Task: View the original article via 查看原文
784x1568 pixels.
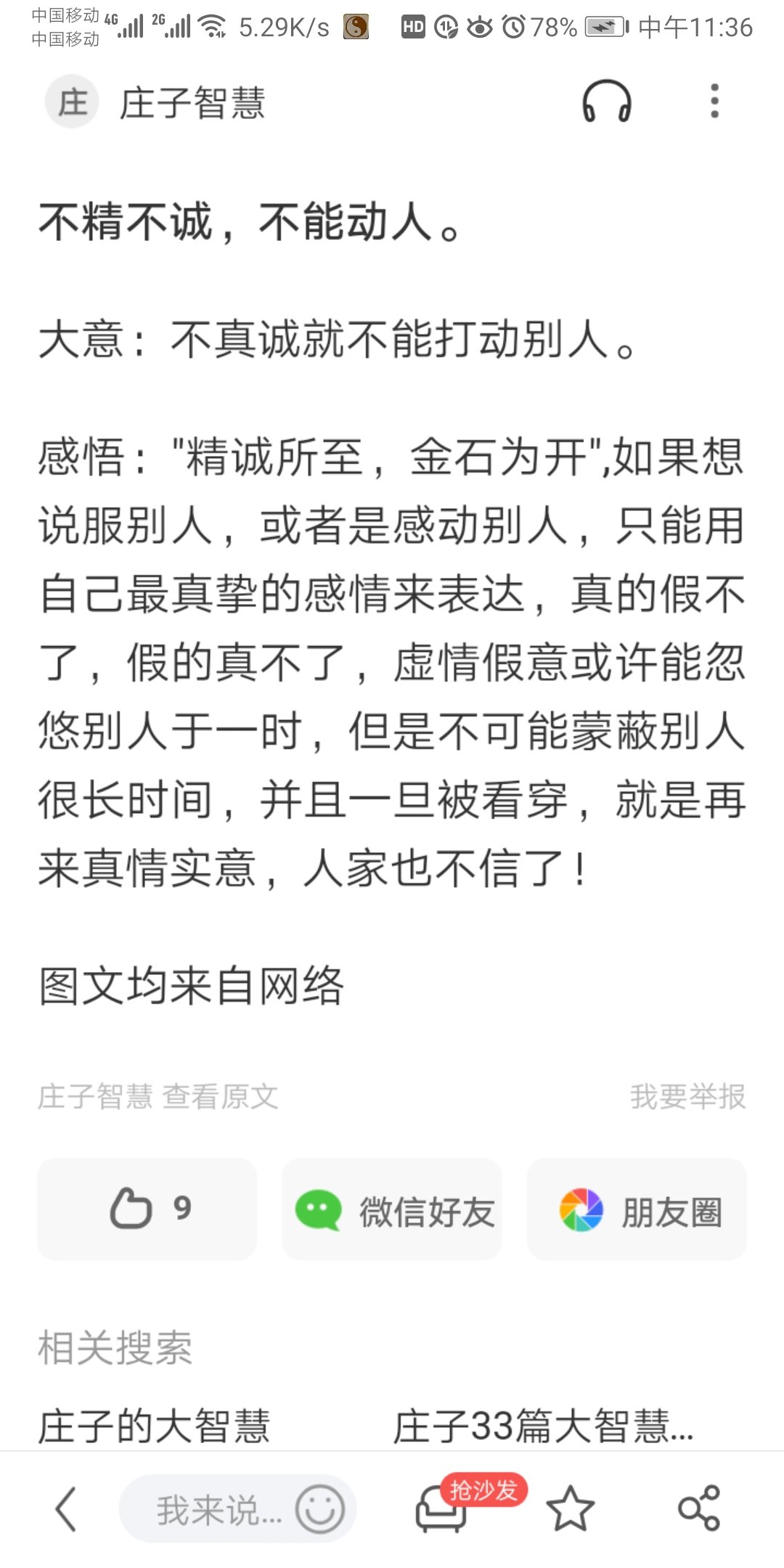Action: (220, 1097)
